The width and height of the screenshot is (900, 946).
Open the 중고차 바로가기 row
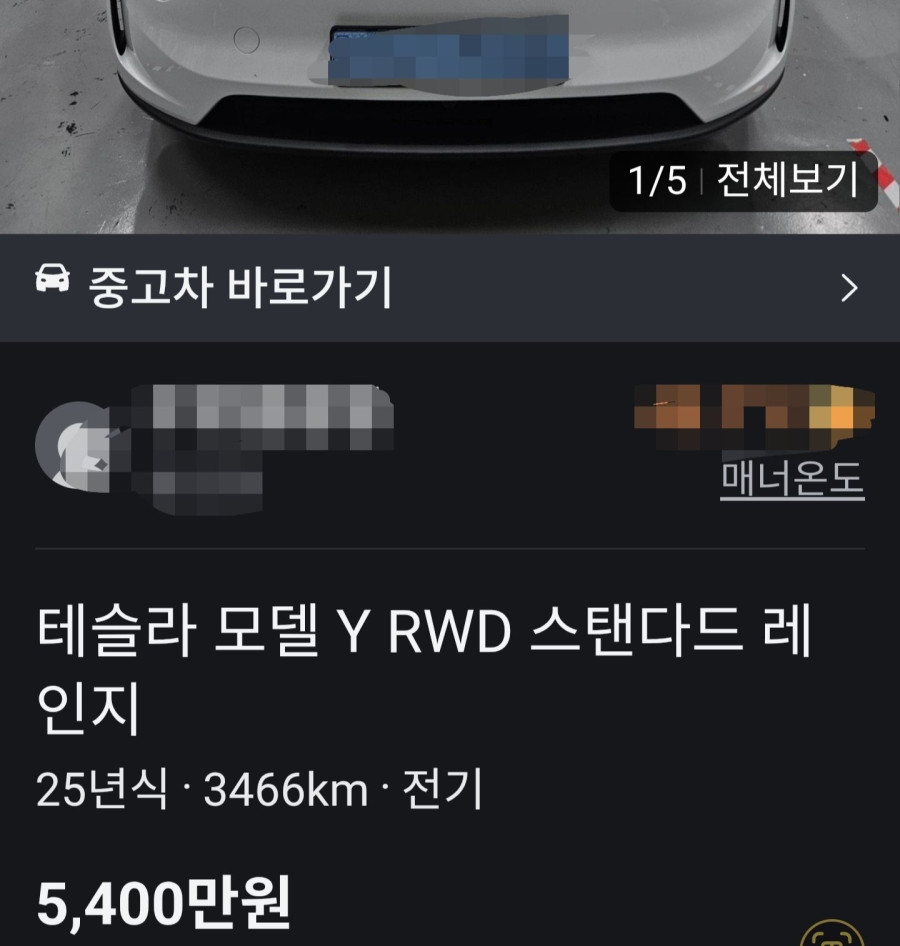click(448, 288)
